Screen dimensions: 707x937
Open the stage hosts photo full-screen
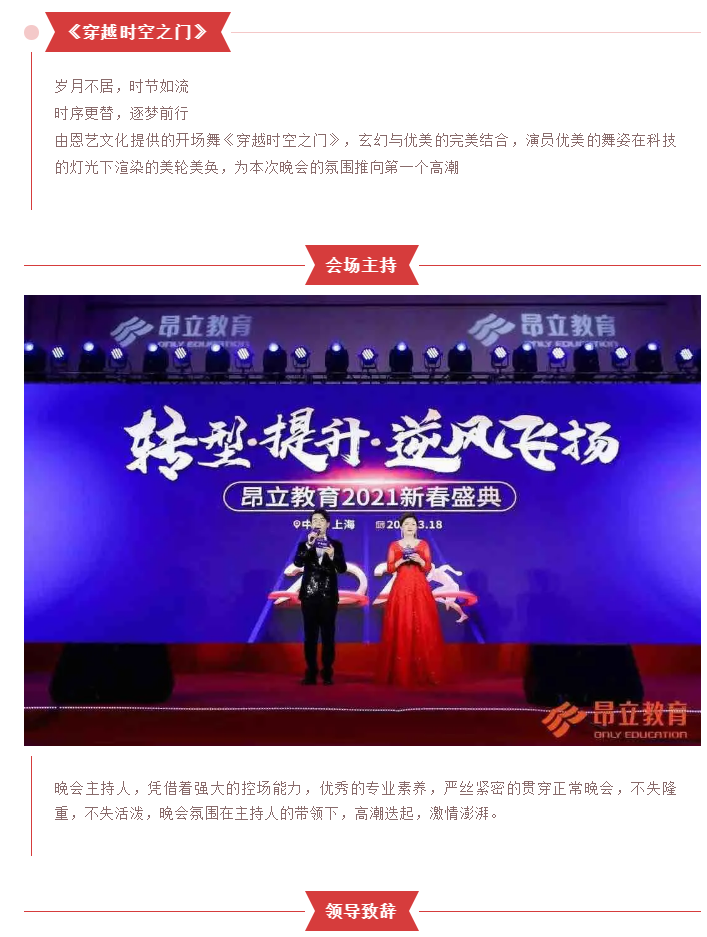[x=362, y=520]
